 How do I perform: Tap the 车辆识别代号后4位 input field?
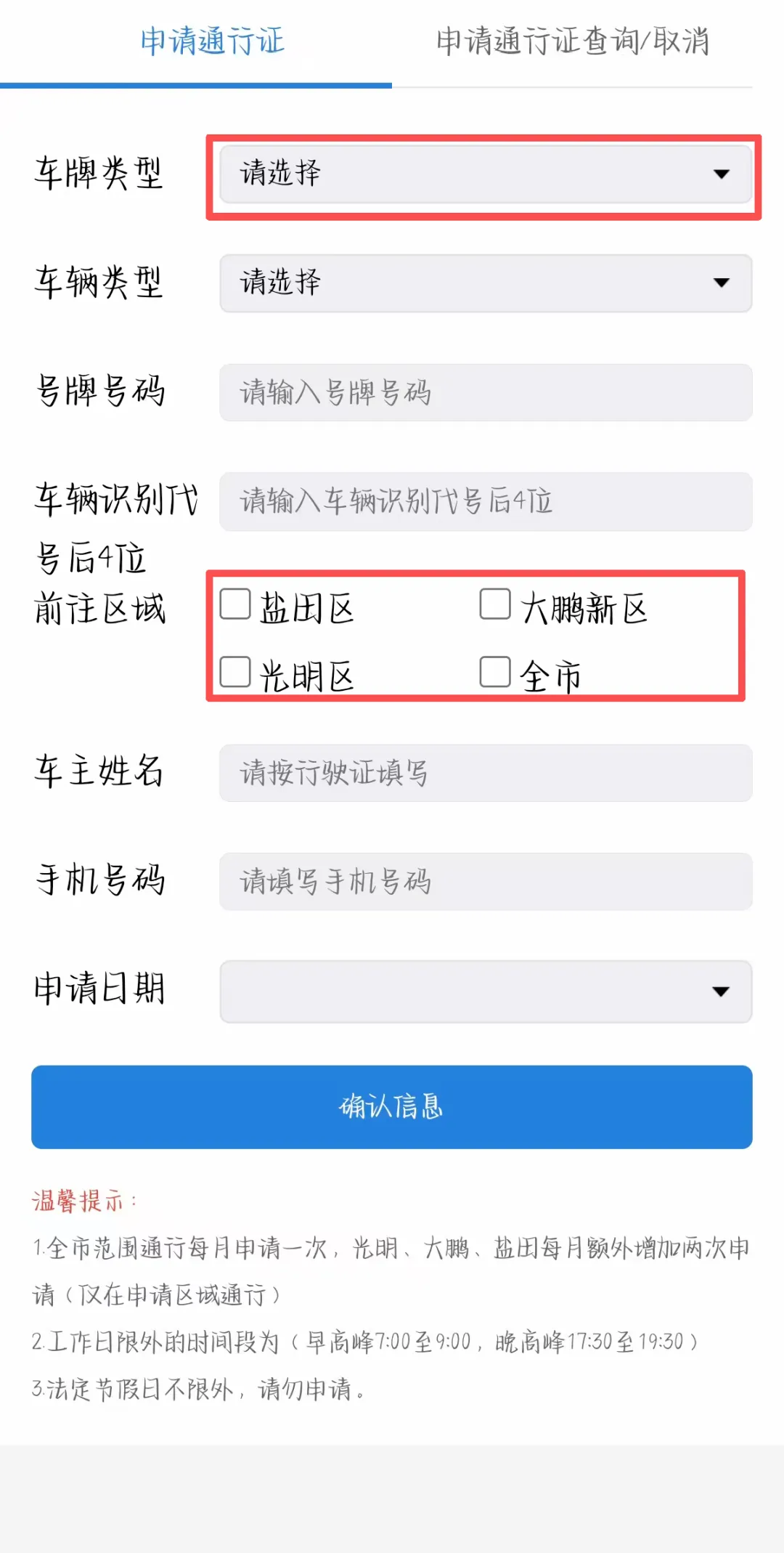click(485, 502)
